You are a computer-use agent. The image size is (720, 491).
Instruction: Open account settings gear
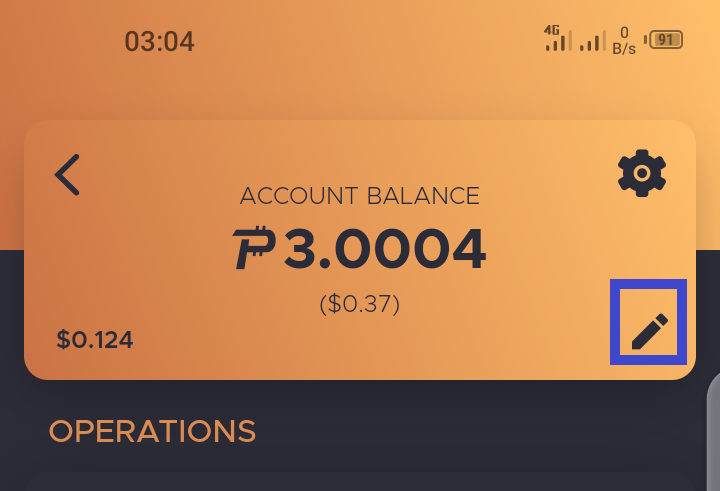pos(642,173)
